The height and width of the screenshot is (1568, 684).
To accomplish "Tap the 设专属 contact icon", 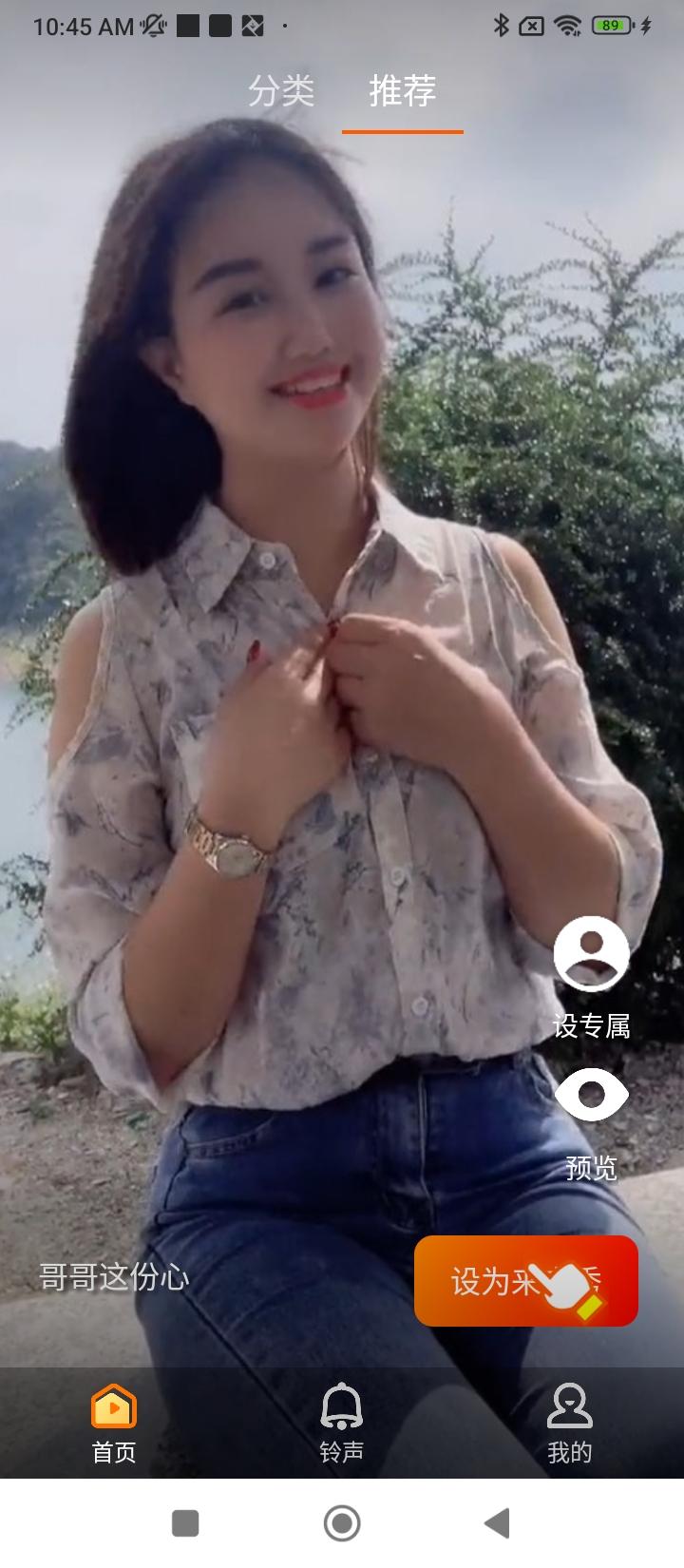I will point(591,955).
